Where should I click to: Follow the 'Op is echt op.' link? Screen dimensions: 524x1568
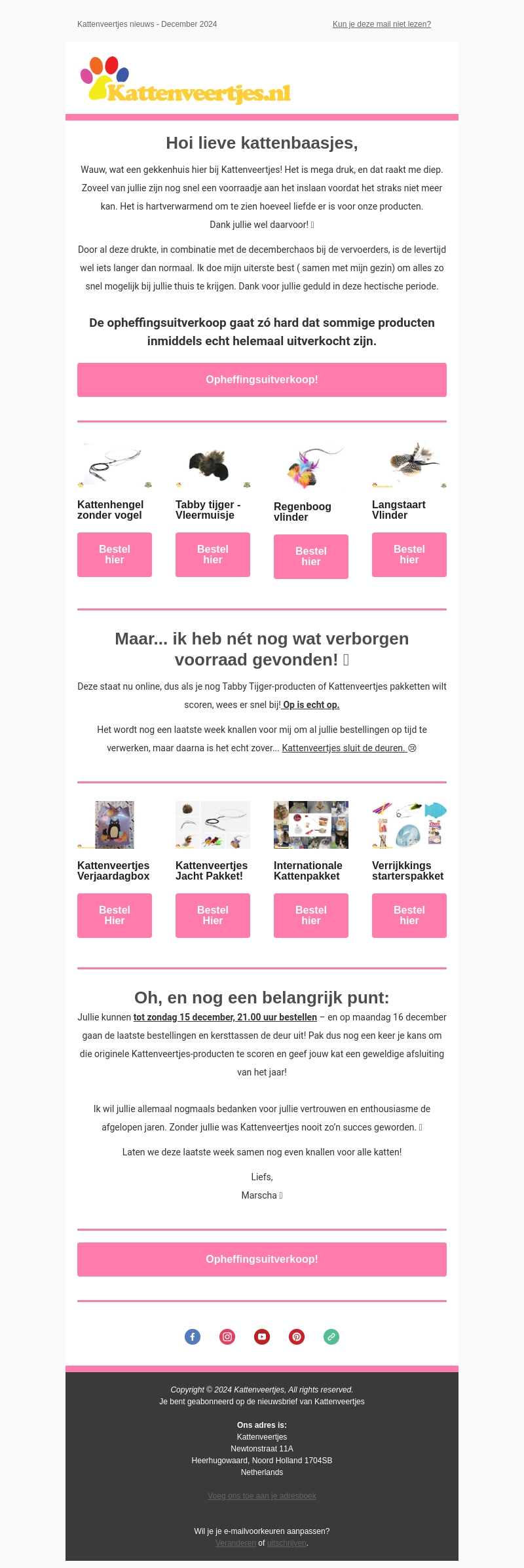click(310, 705)
